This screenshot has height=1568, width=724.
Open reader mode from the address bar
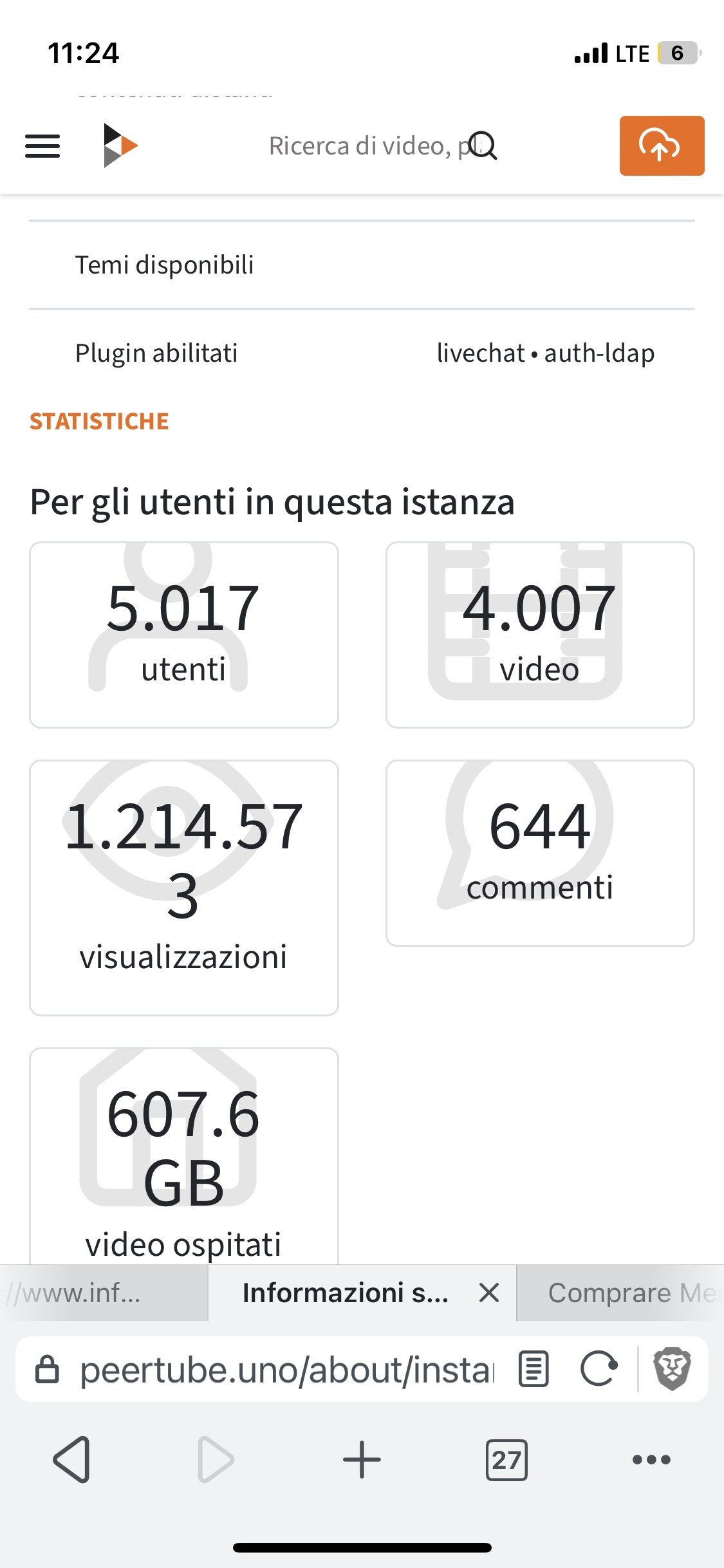(x=534, y=1370)
